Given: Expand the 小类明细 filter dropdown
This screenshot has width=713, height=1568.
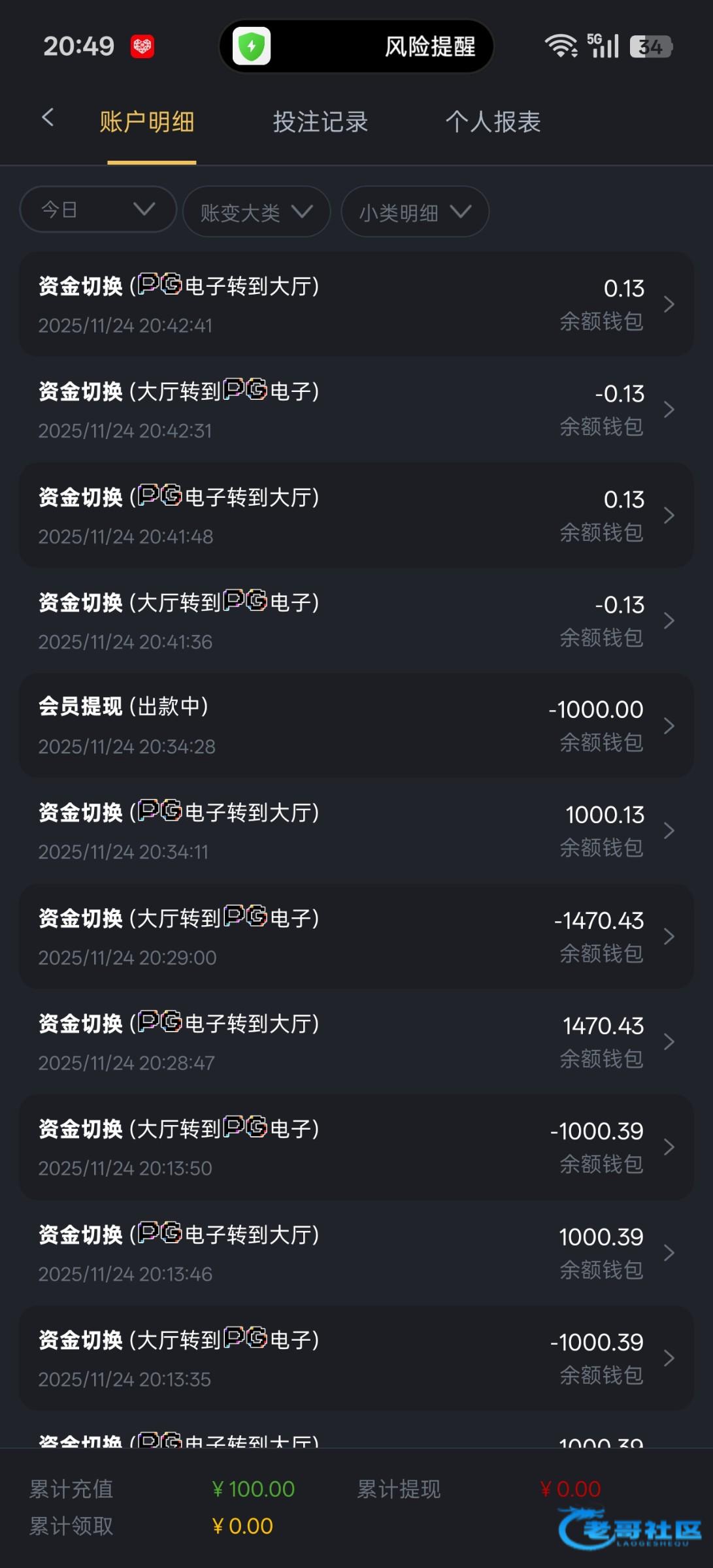Looking at the screenshot, I should tap(415, 212).
